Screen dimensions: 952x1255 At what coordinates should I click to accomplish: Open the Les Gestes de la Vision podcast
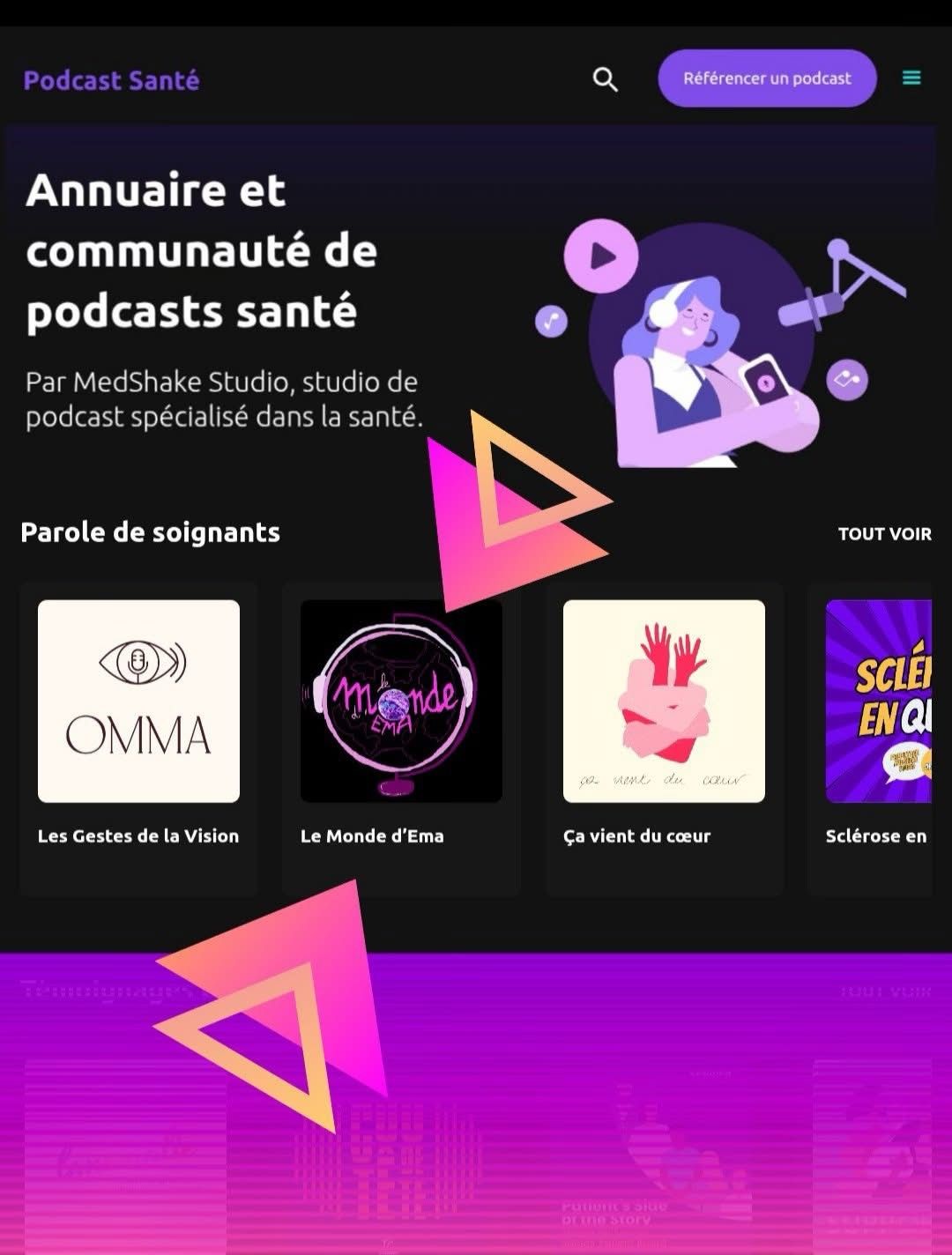click(x=138, y=702)
